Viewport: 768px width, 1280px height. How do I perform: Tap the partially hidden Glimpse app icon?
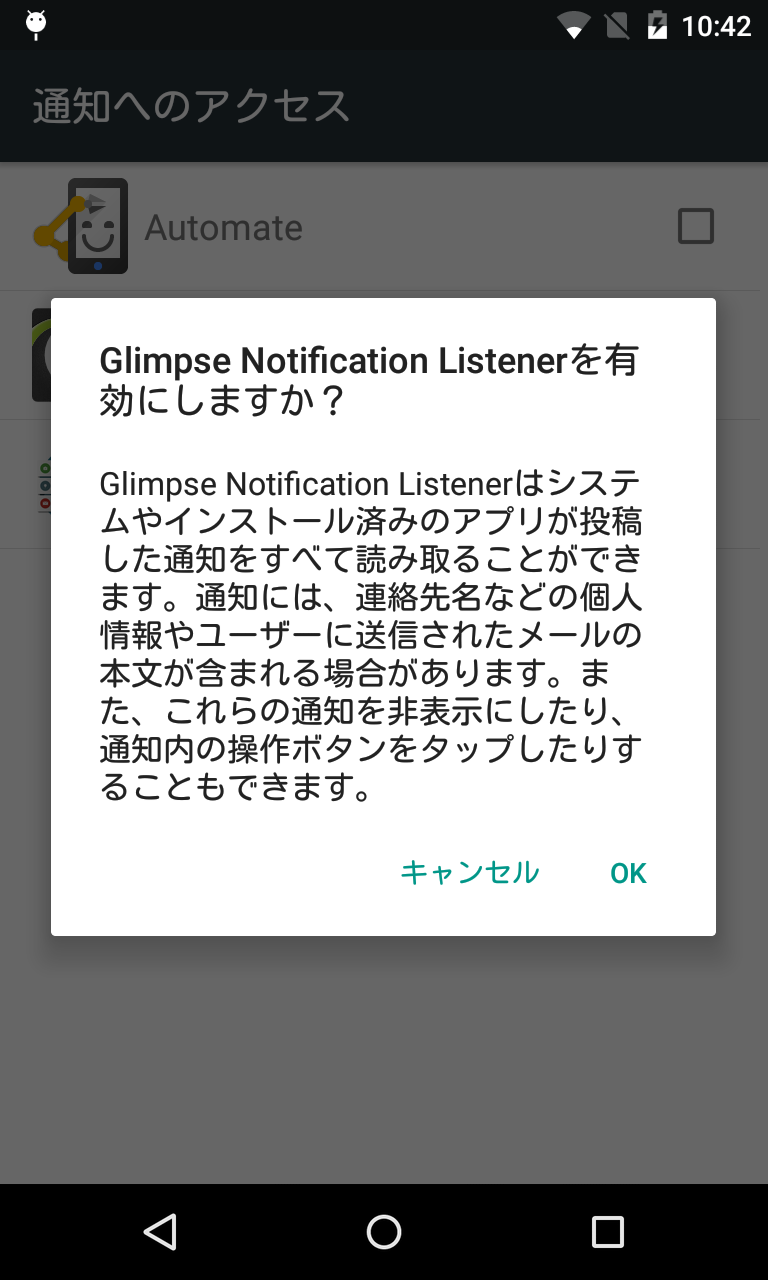pyautogui.click(x=40, y=355)
